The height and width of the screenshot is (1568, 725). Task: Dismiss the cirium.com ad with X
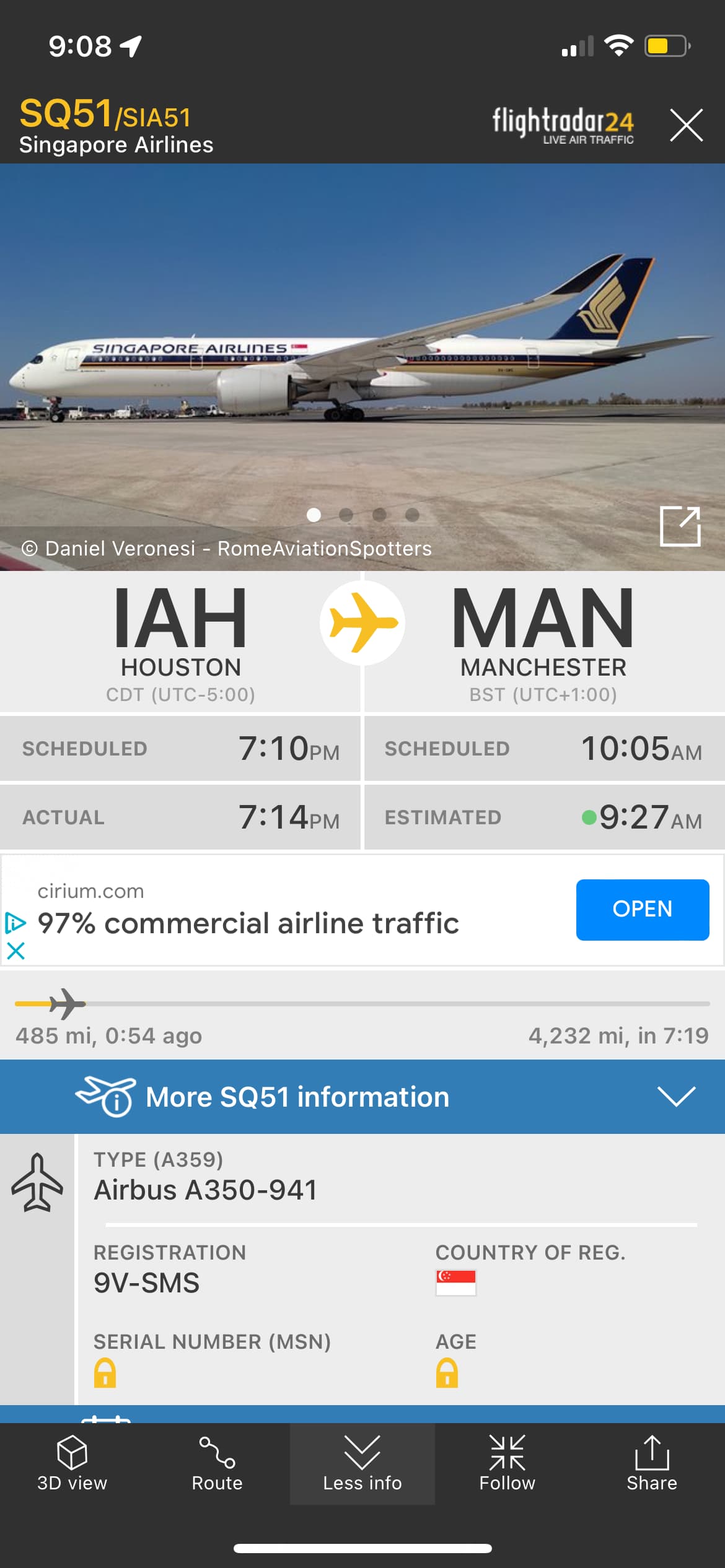(15, 951)
